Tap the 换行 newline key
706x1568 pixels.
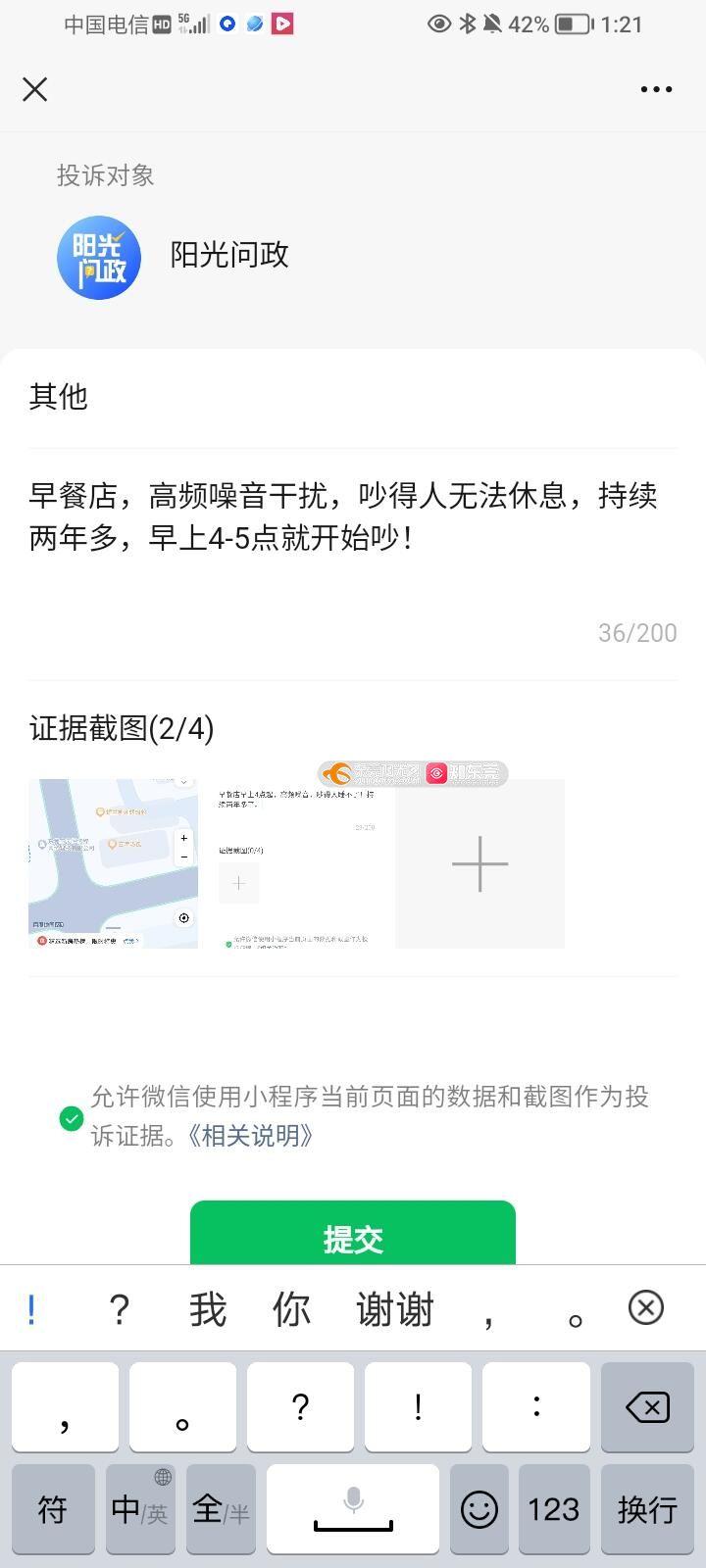point(647,1509)
